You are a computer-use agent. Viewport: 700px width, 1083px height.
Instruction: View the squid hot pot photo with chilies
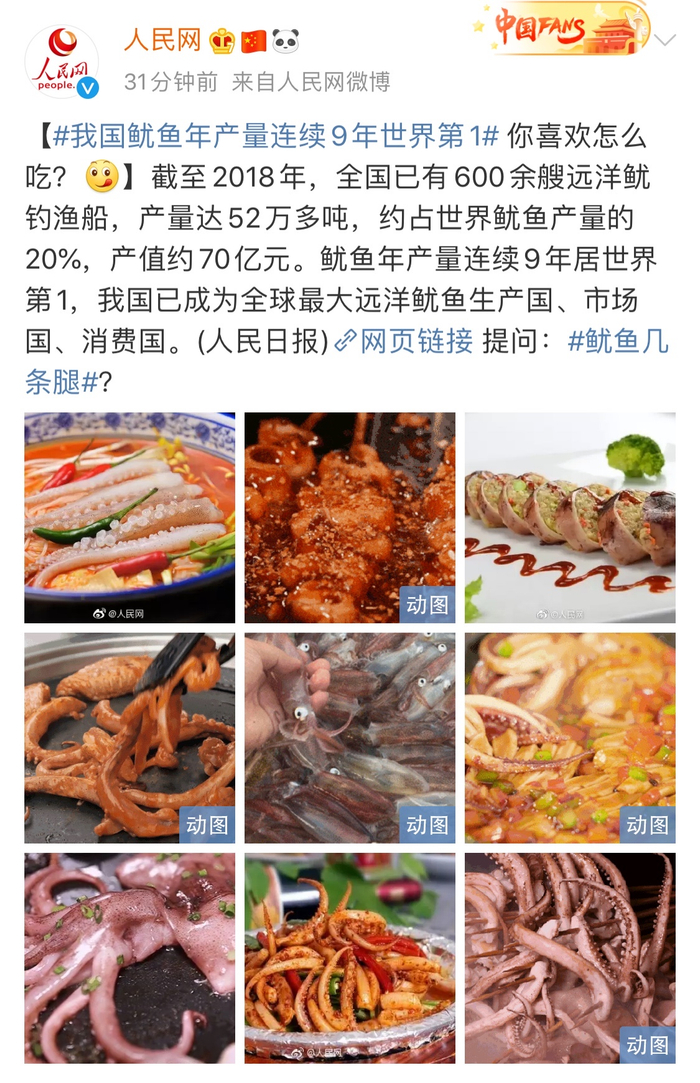click(130, 517)
